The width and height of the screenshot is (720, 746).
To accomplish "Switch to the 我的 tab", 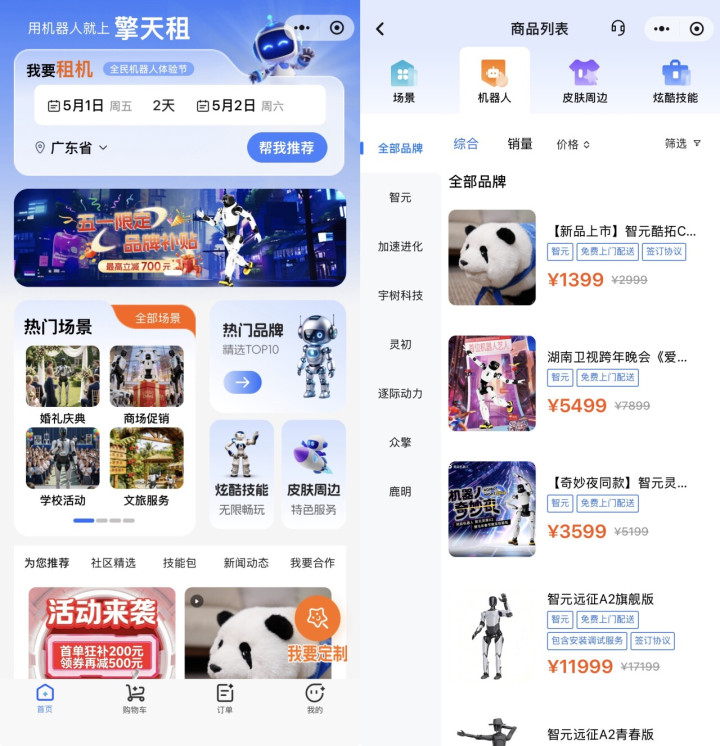I will pyautogui.click(x=314, y=698).
